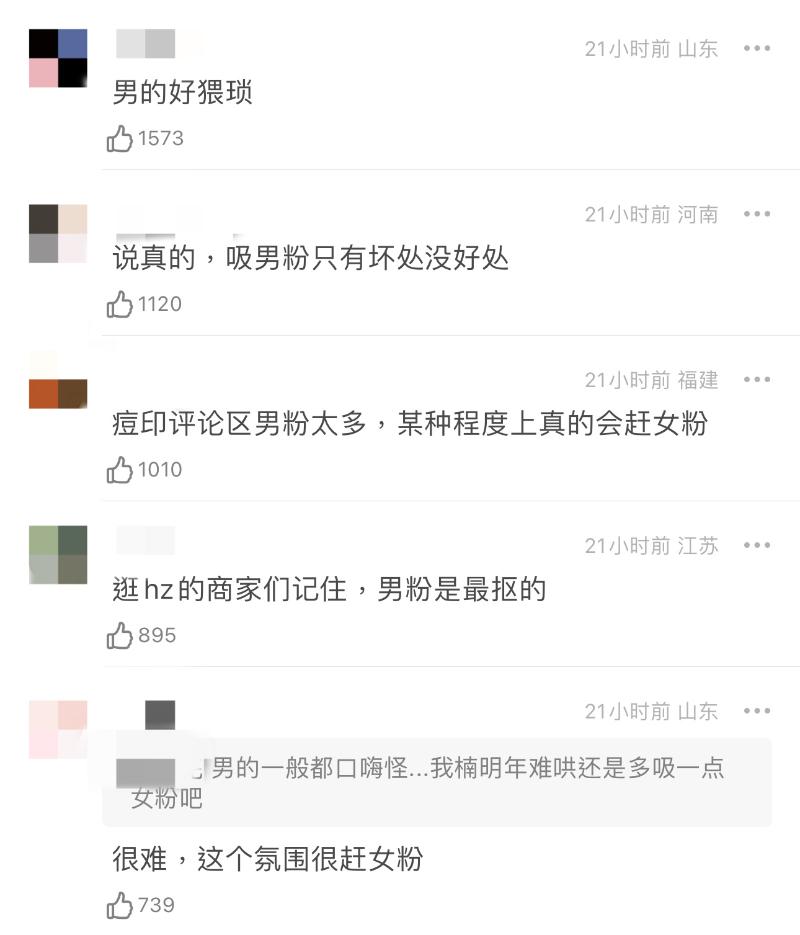View avatar of the 江苏 commenter
Viewport: 800px width, 935px height.
point(58,555)
